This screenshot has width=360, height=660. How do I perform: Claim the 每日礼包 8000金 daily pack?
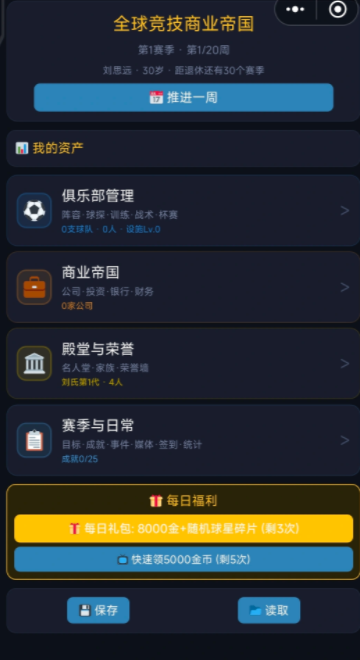pos(184,528)
